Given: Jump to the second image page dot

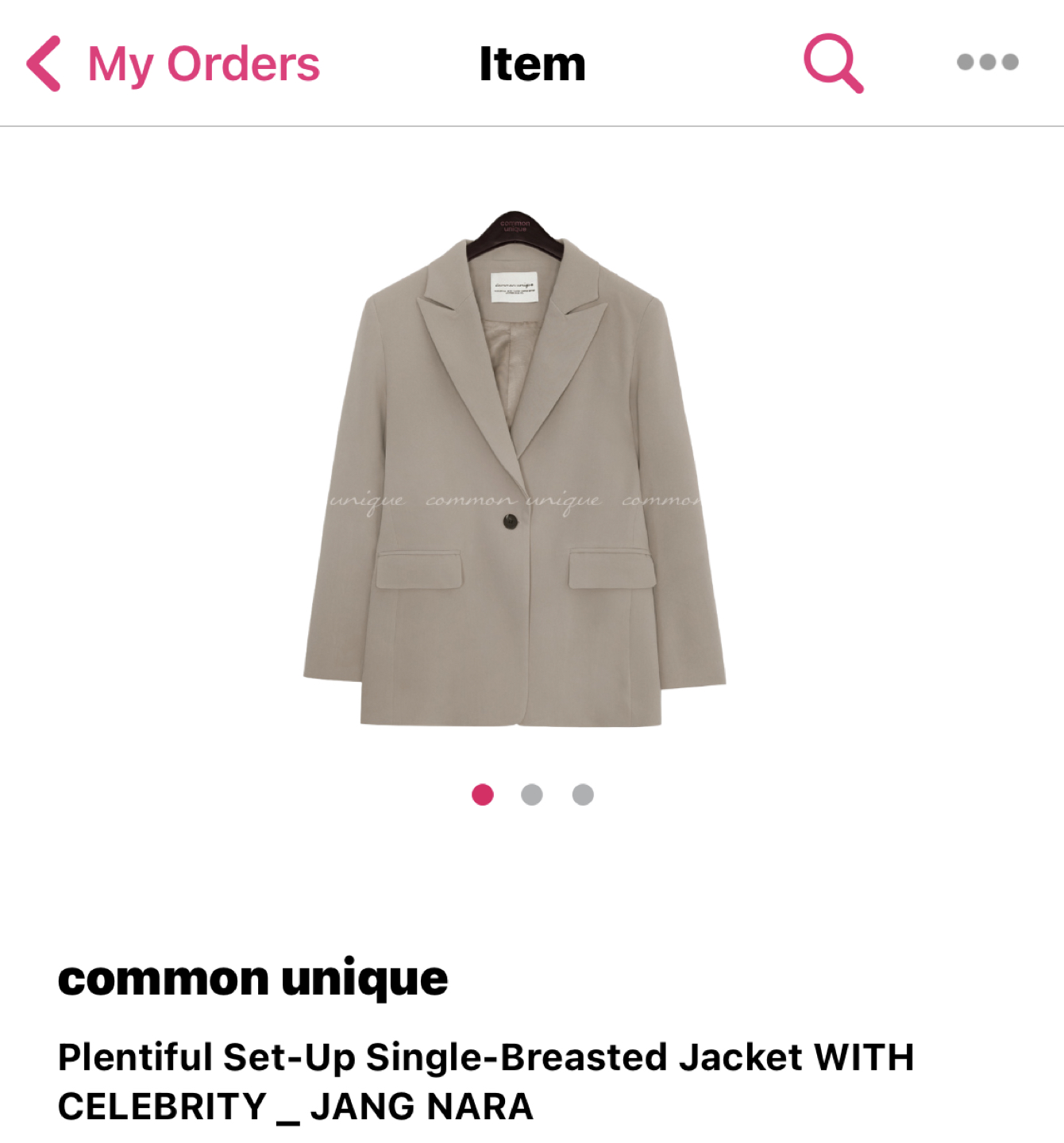Looking at the screenshot, I should pos(532,795).
